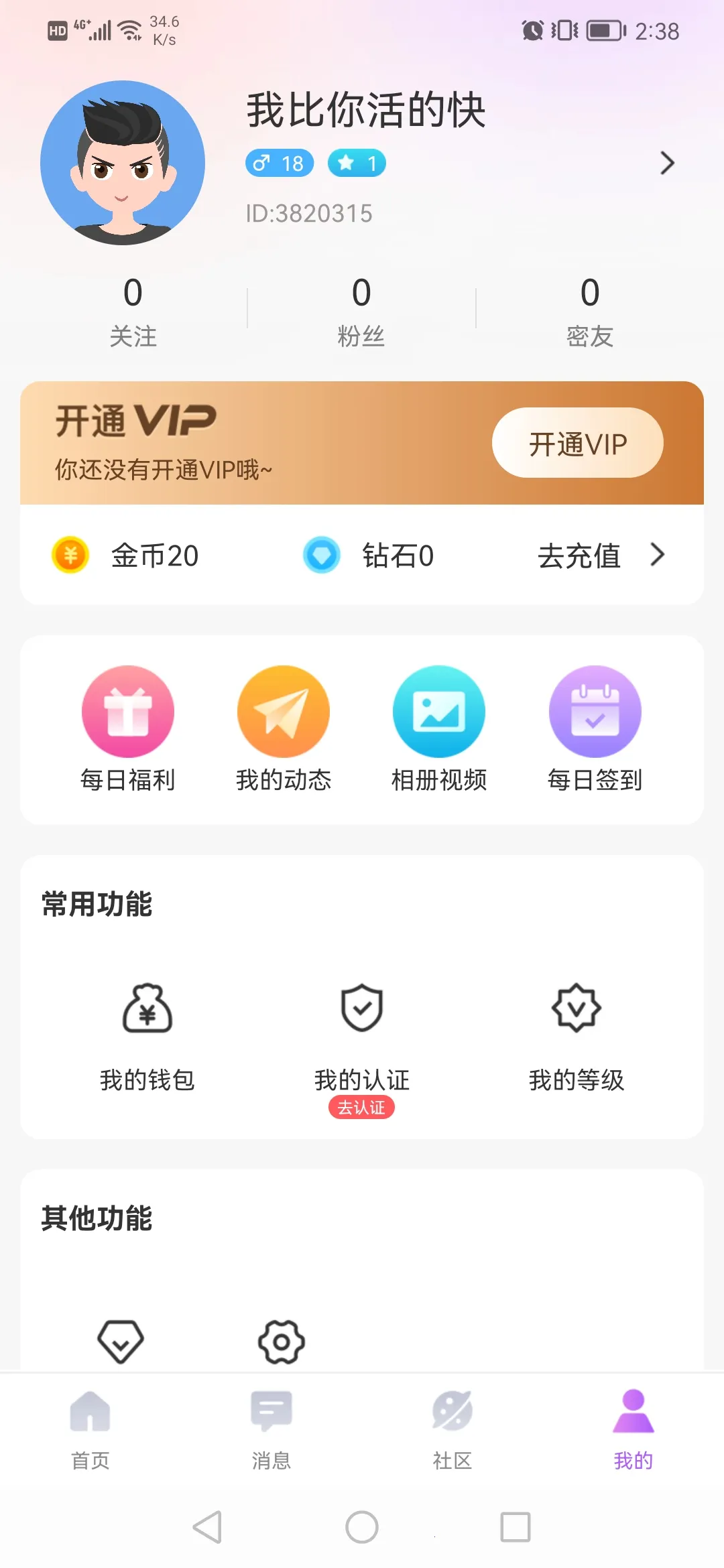This screenshot has width=724, height=1568.
Task: Tap the ★1 level badge expander
Action: tap(356, 163)
